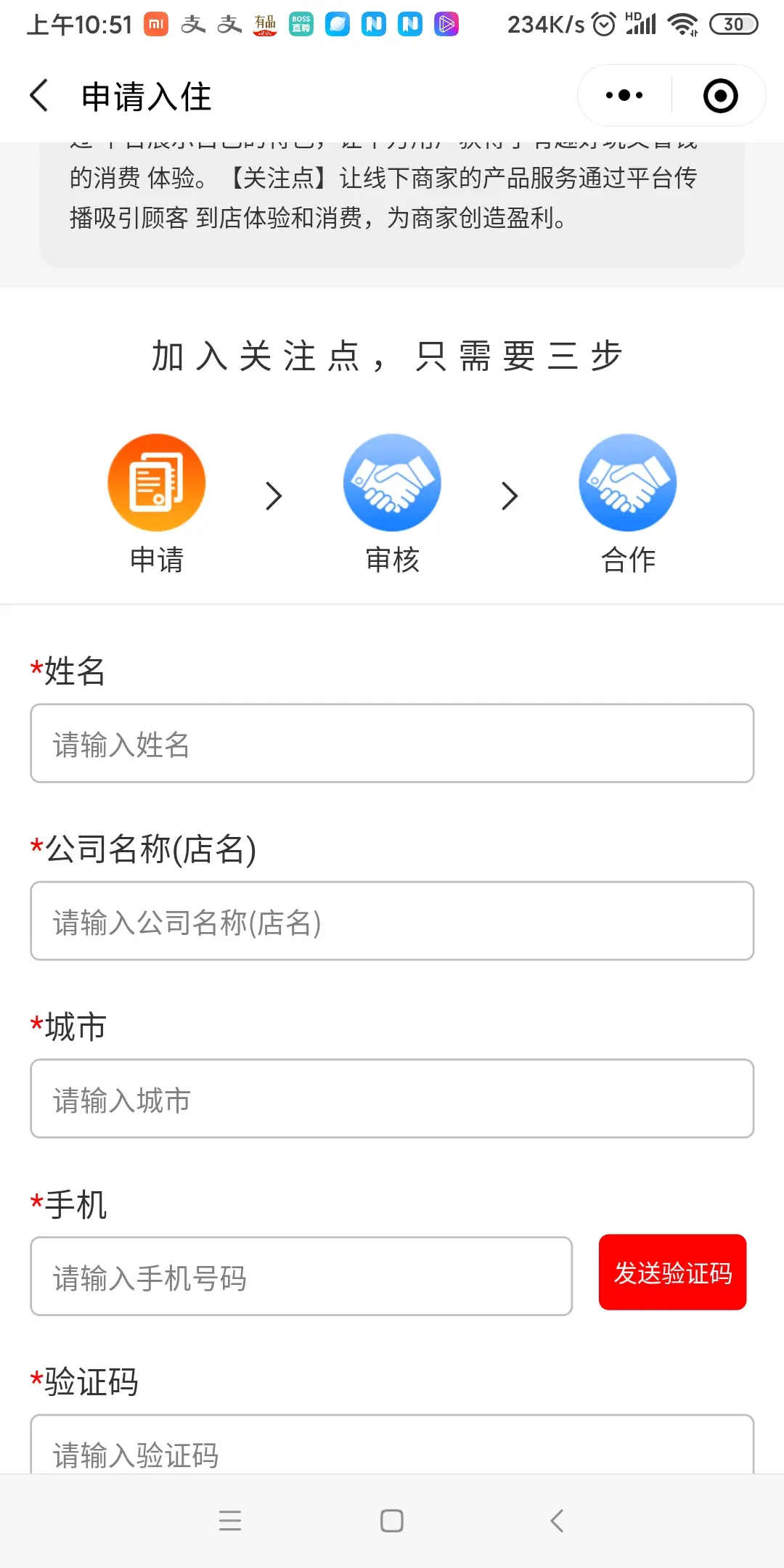Go to the home screen via the navigation bar

[392, 1520]
